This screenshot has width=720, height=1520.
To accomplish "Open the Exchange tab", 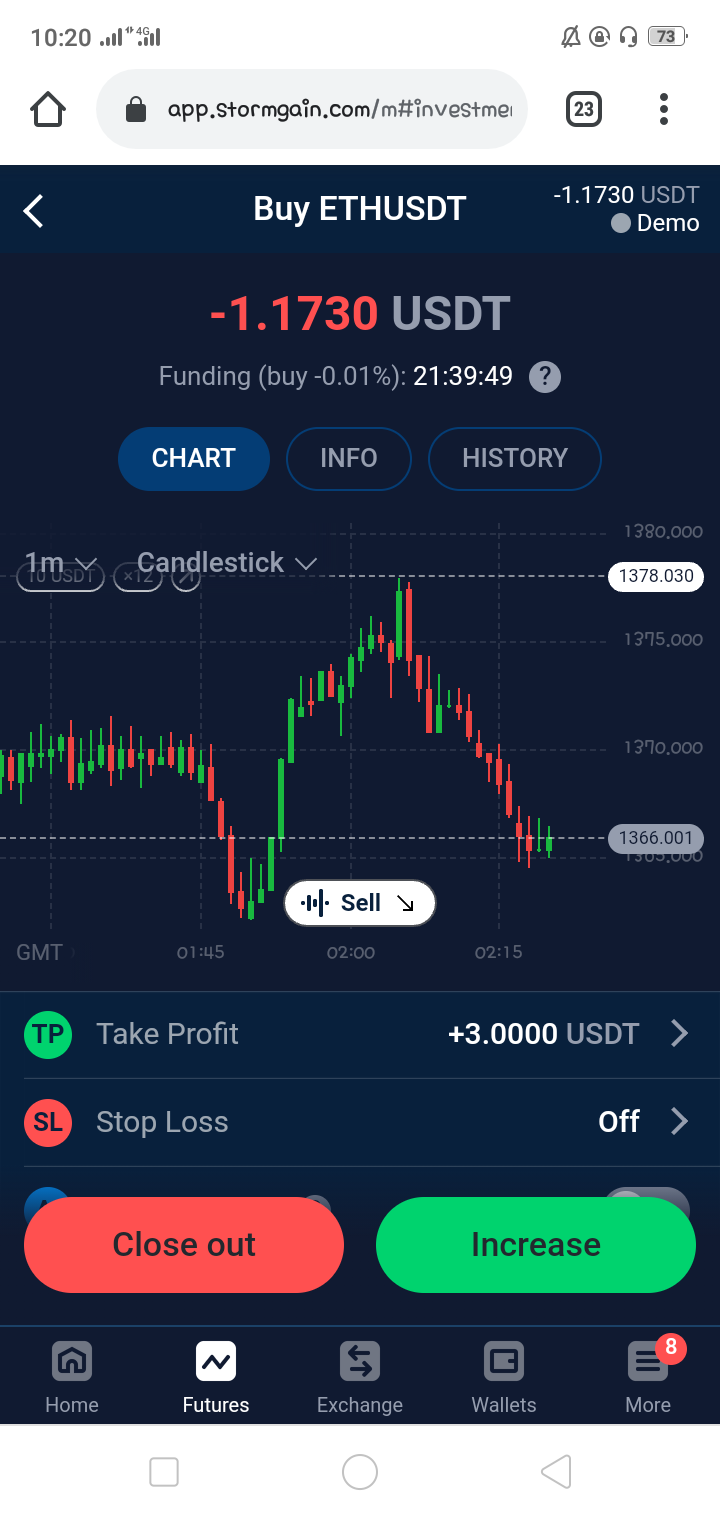I will click(360, 1379).
